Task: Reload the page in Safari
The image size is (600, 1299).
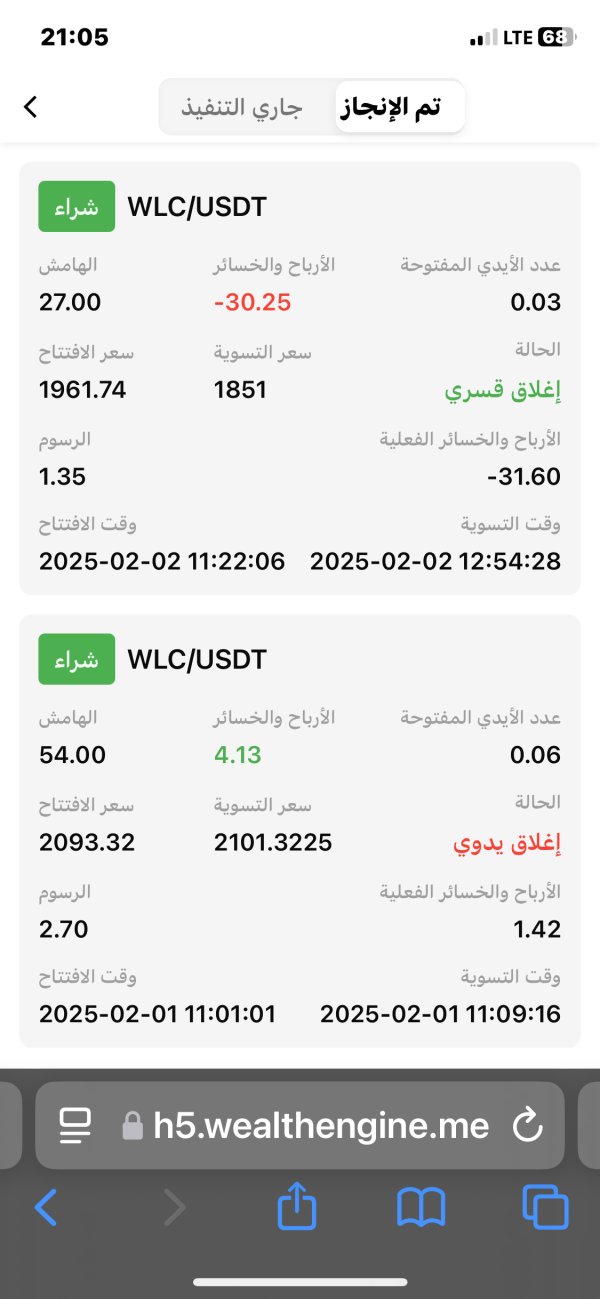Action: coord(527,1127)
